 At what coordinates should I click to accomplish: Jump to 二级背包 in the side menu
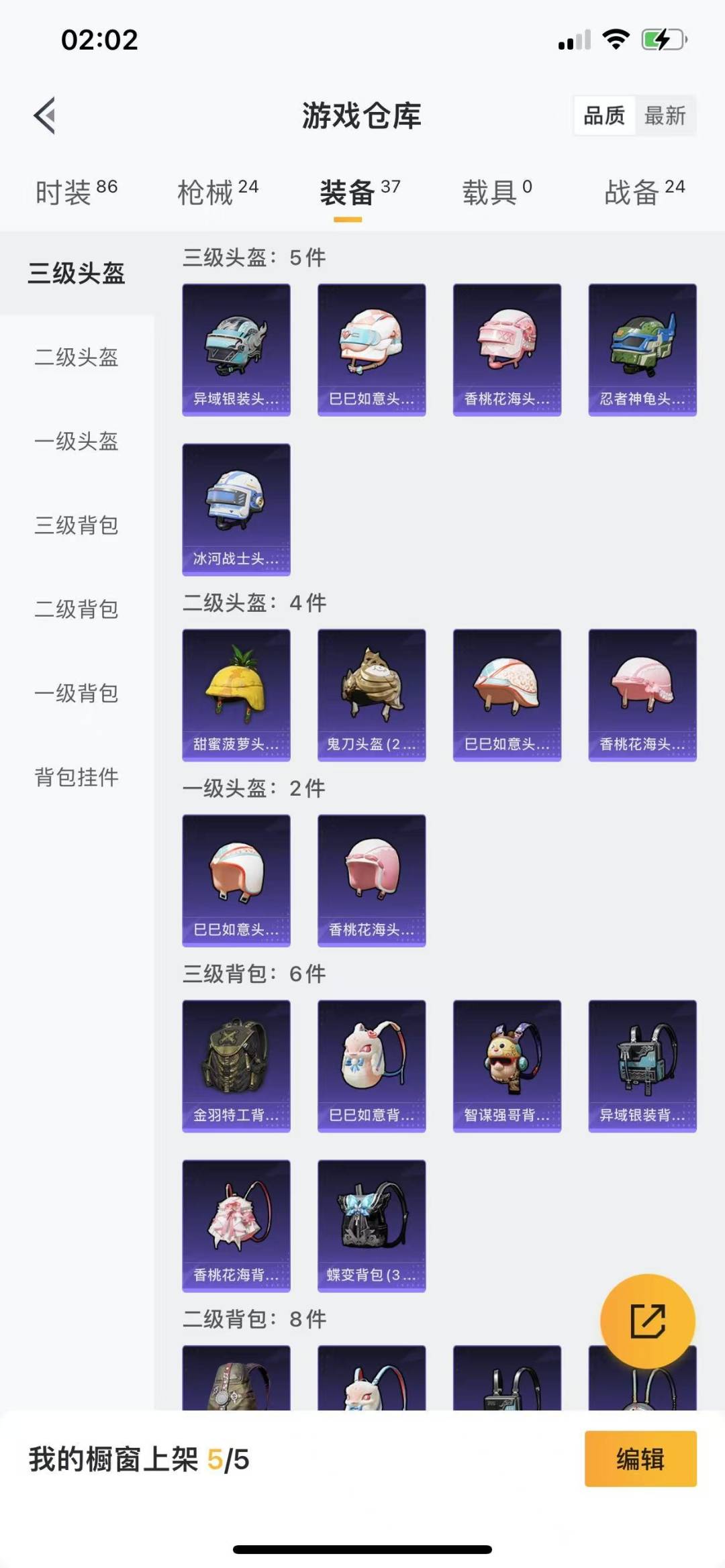tap(77, 609)
